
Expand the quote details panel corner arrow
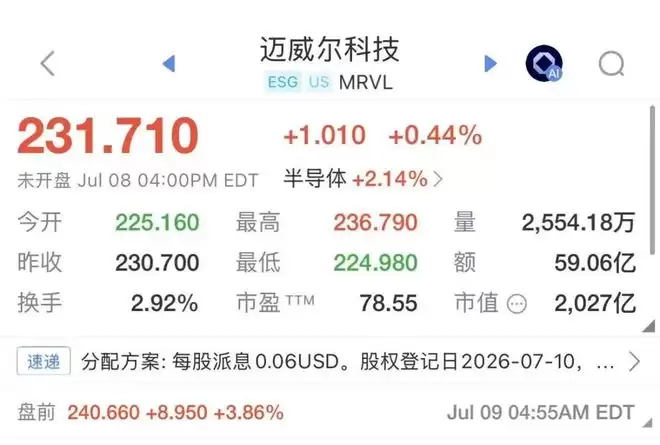pos(649,326)
